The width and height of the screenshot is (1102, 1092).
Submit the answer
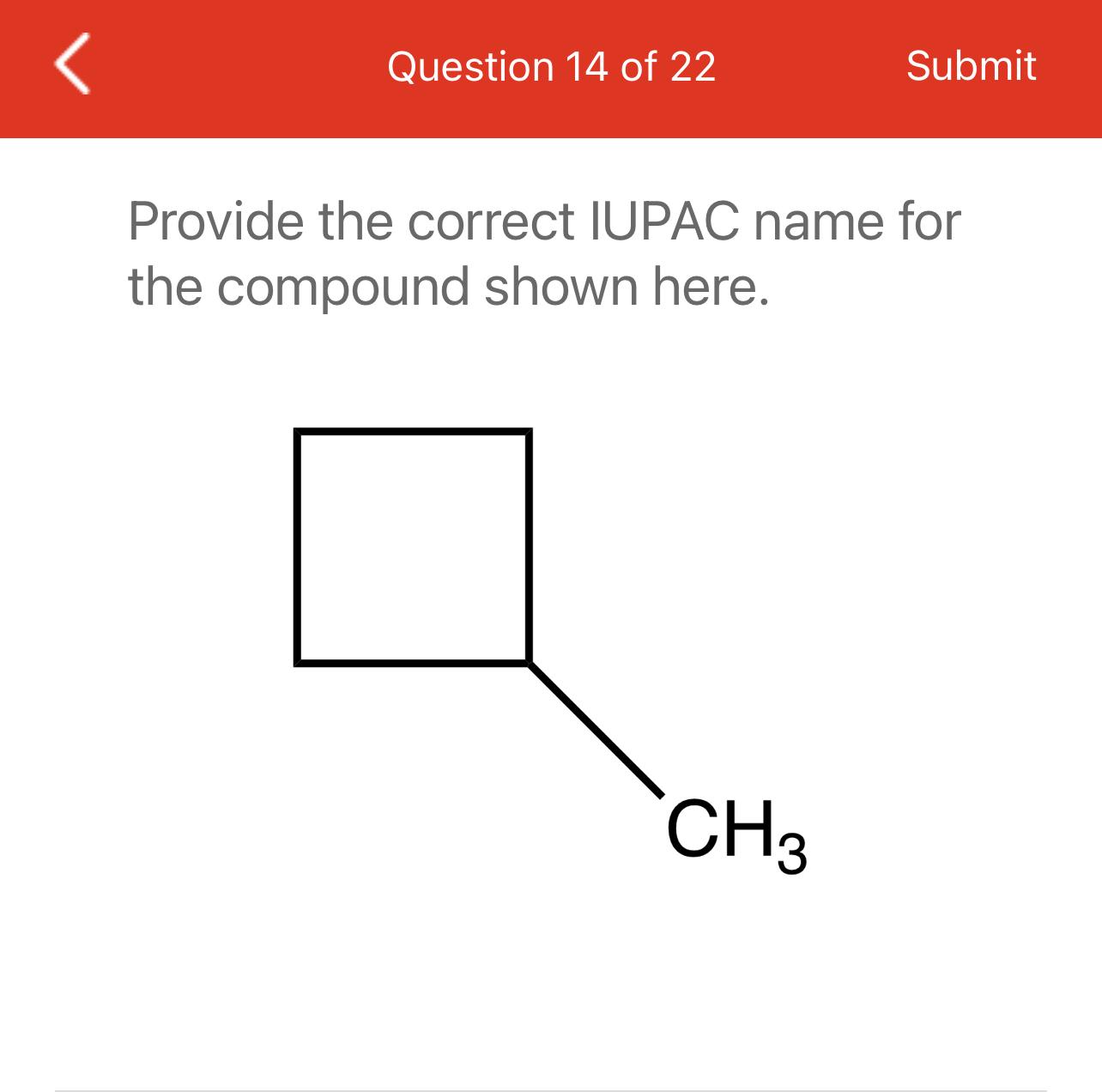pyautogui.click(x=971, y=66)
